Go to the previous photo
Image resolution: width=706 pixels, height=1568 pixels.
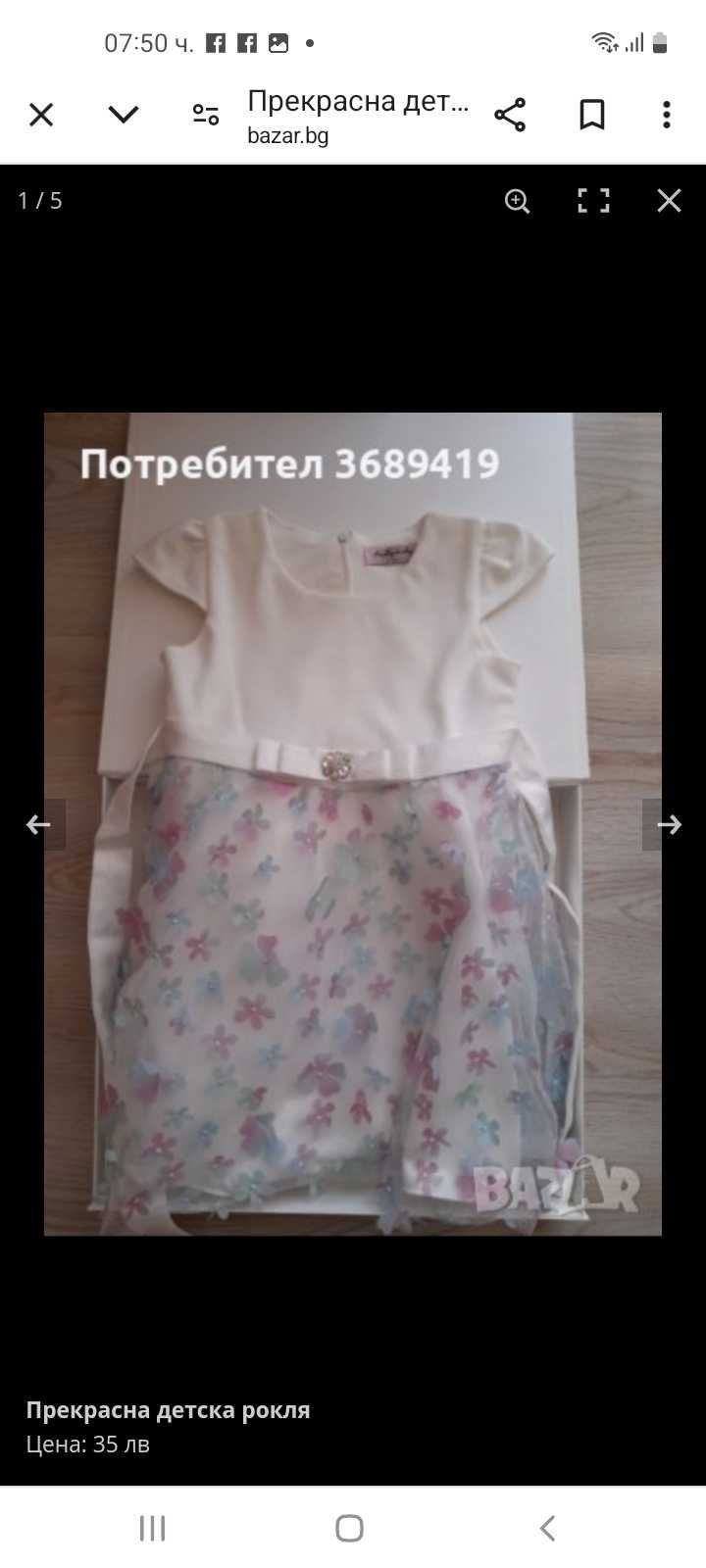(39, 824)
